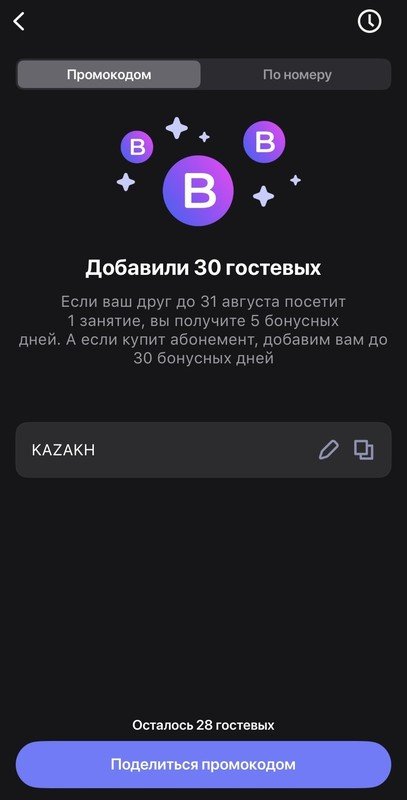Go back using the top-left arrow

(x=19, y=21)
